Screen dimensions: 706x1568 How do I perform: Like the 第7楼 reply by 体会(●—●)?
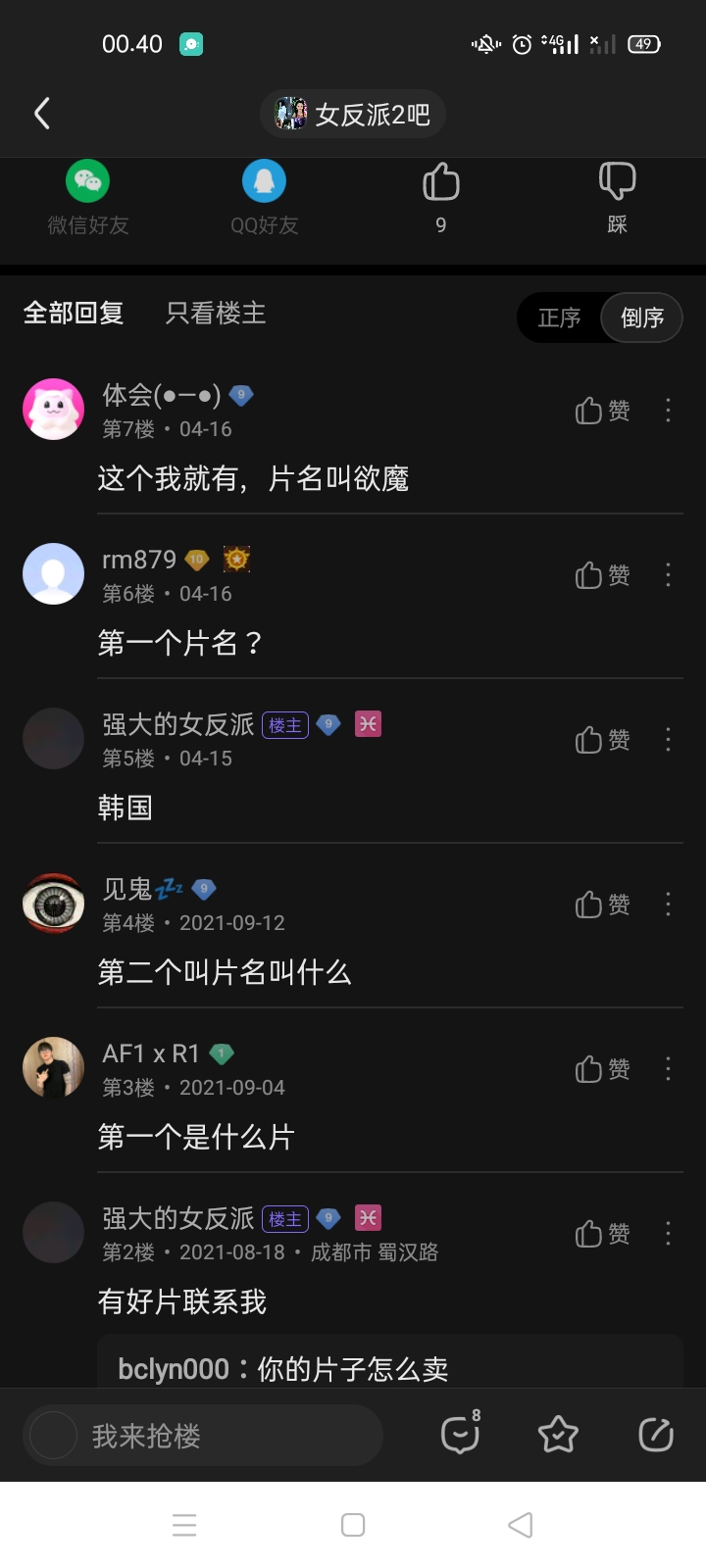(602, 411)
